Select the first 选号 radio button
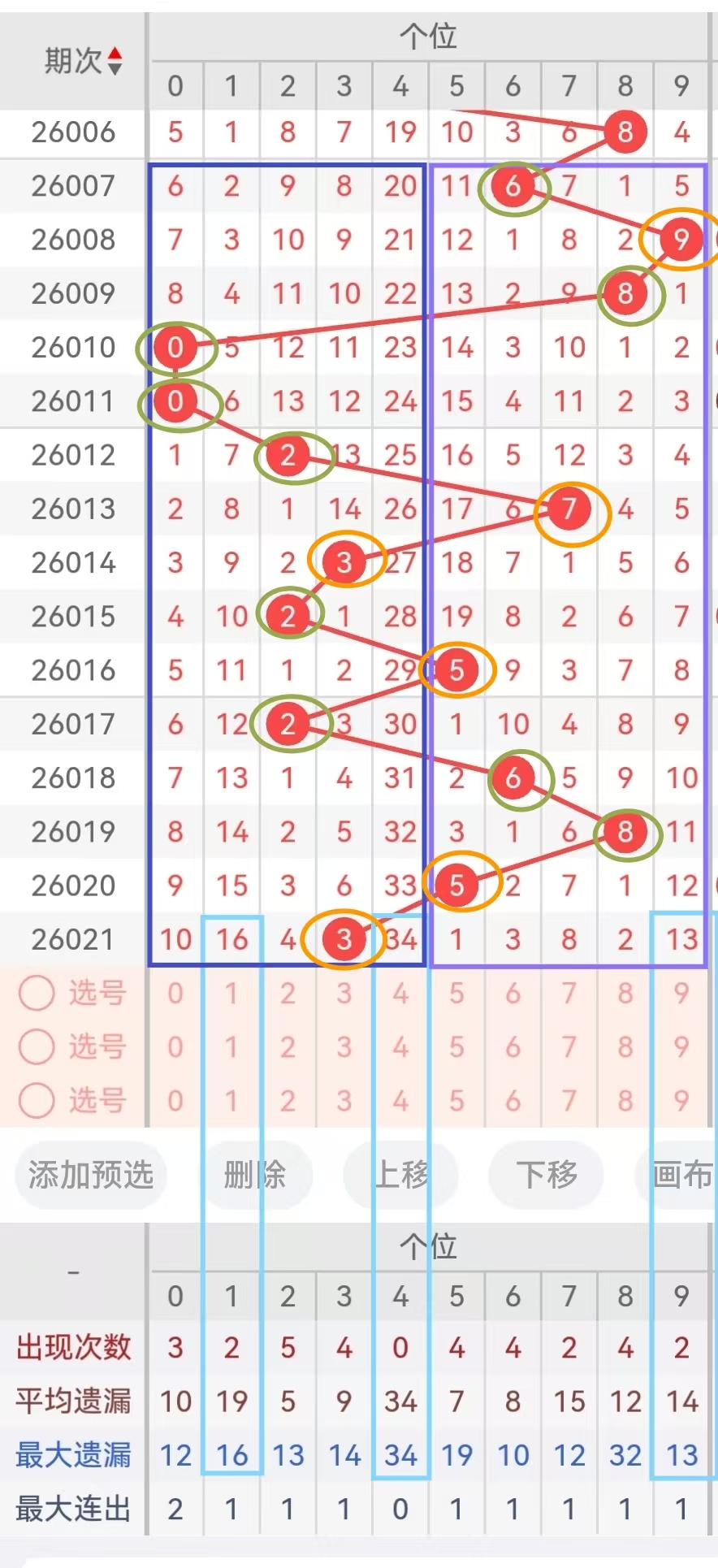Image resolution: width=718 pixels, height=1568 pixels. [37, 993]
